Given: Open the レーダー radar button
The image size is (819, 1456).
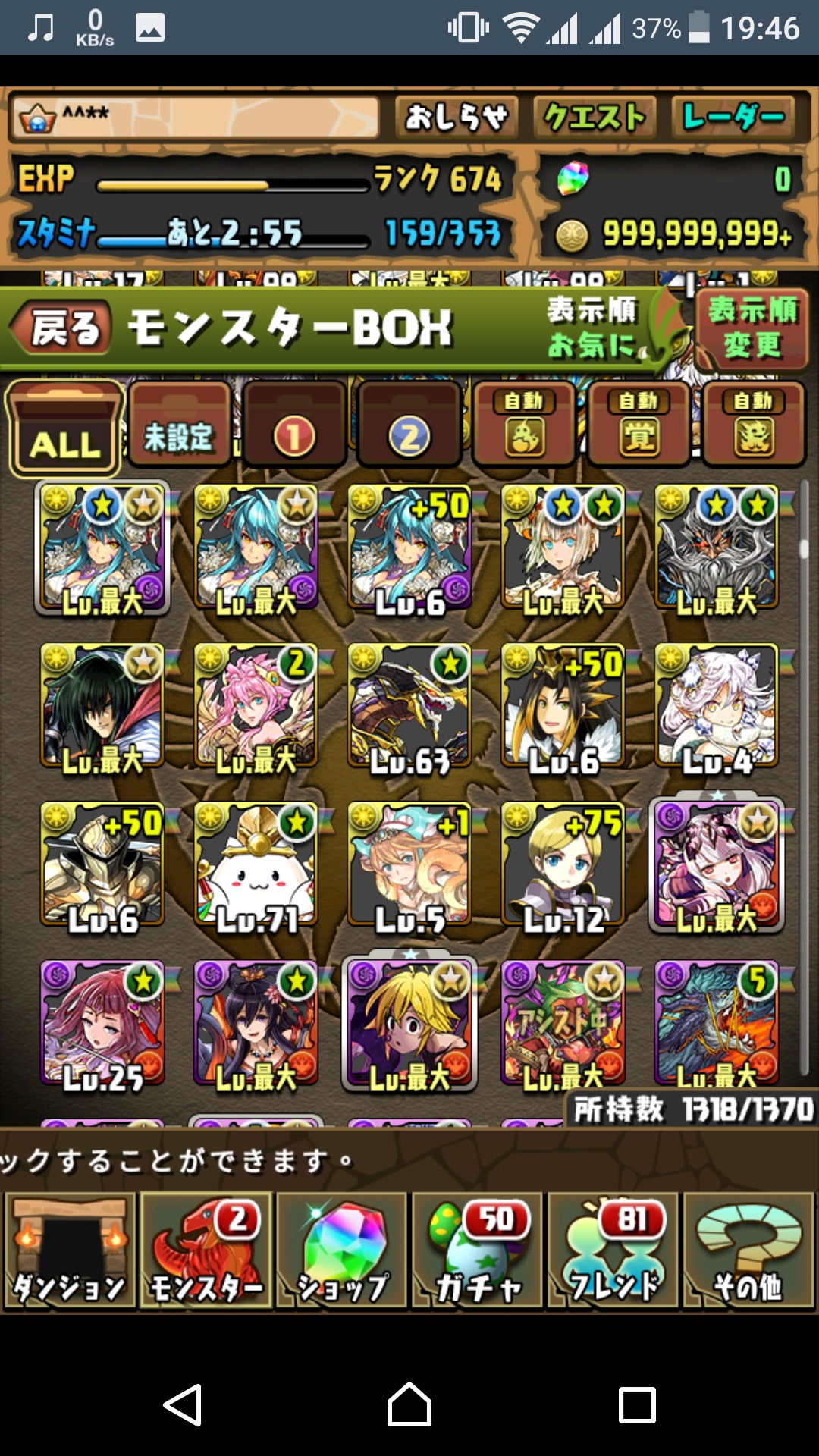Looking at the screenshot, I should point(733,118).
